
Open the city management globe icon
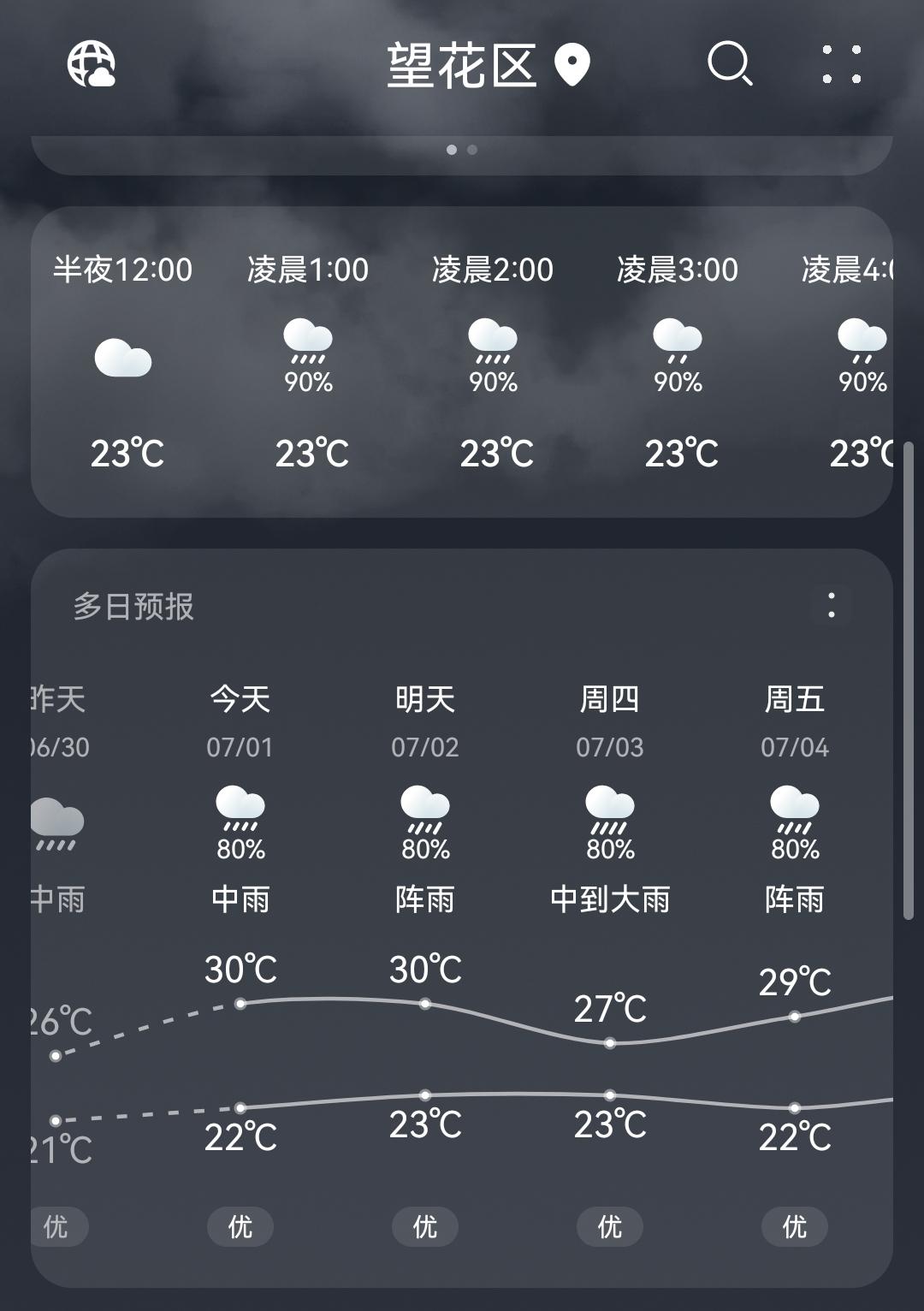point(92,64)
